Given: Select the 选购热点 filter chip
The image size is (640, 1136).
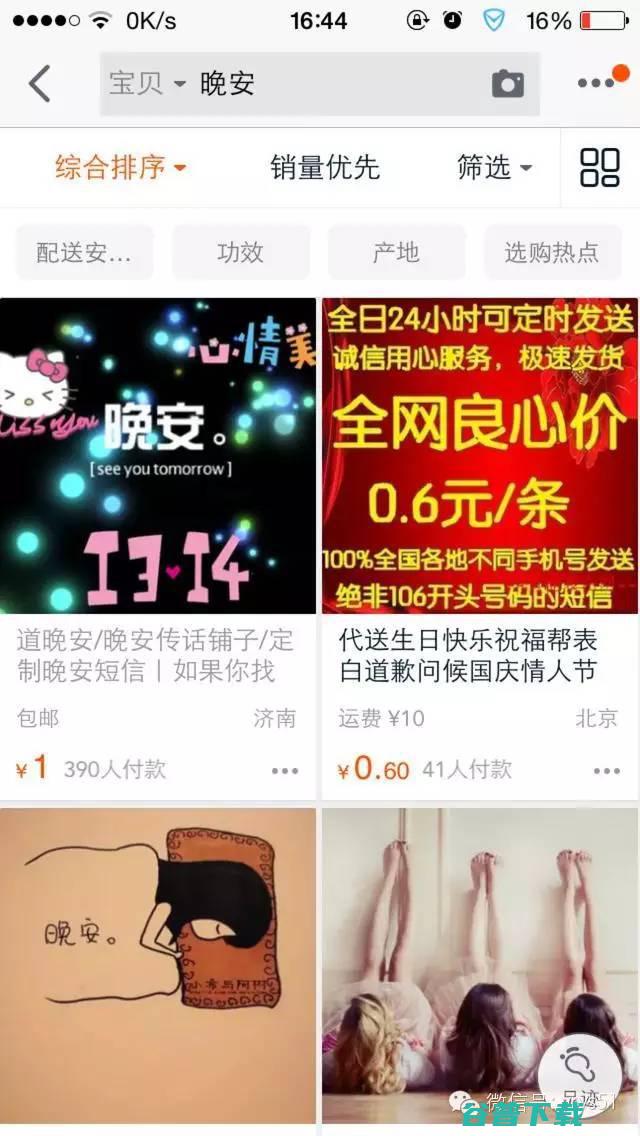Looking at the screenshot, I should coord(552,253).
